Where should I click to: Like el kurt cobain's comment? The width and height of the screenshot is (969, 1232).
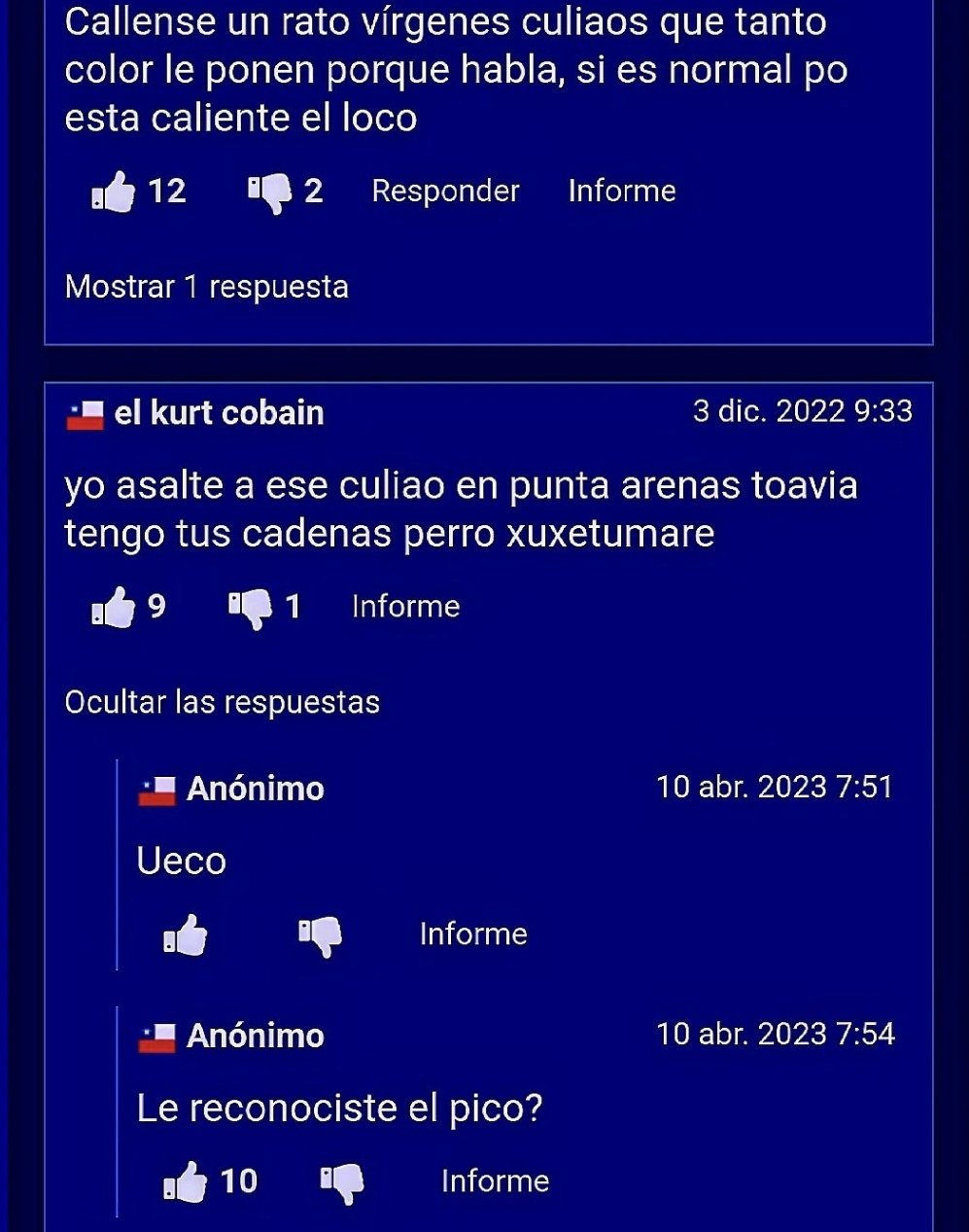[x=114, y=608]
